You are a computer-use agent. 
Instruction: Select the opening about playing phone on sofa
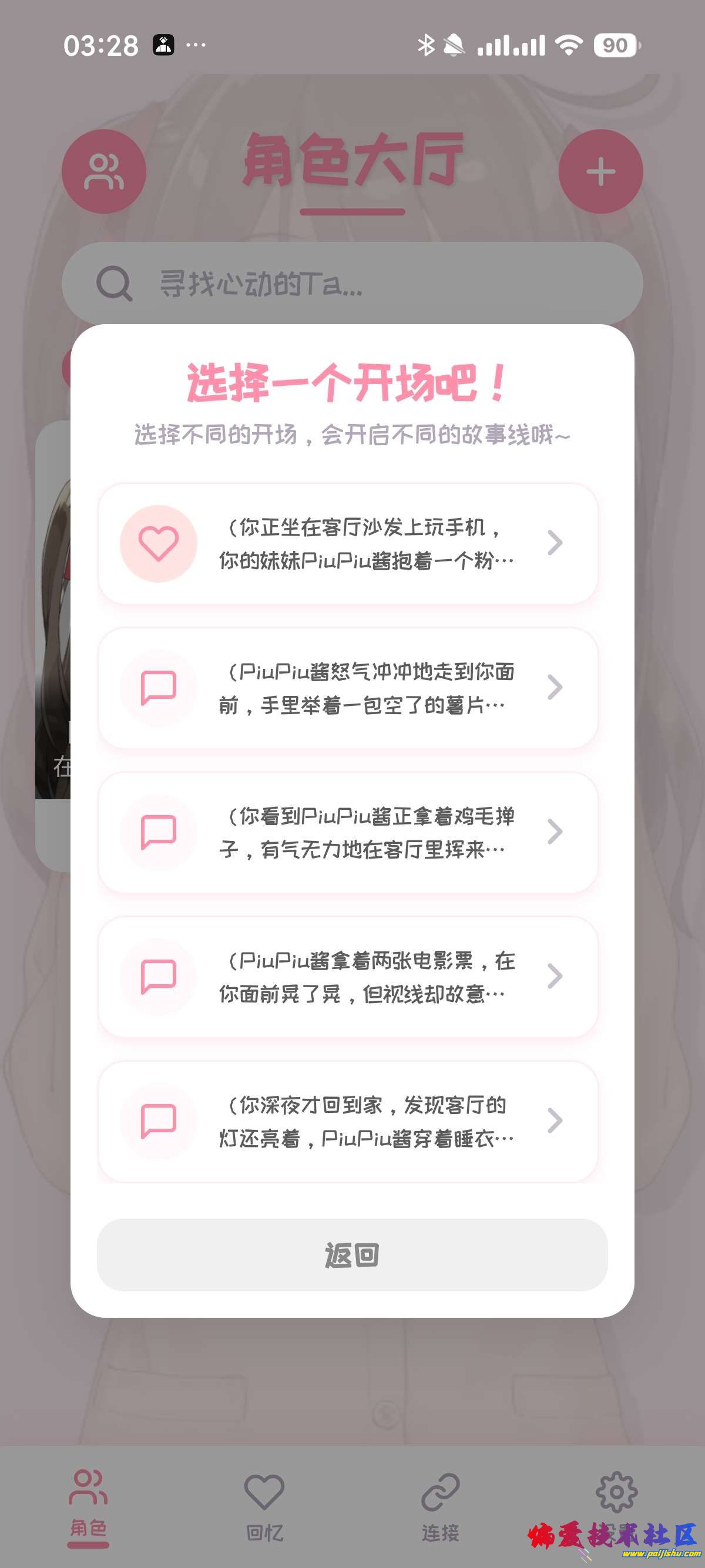tap(348, 544)
